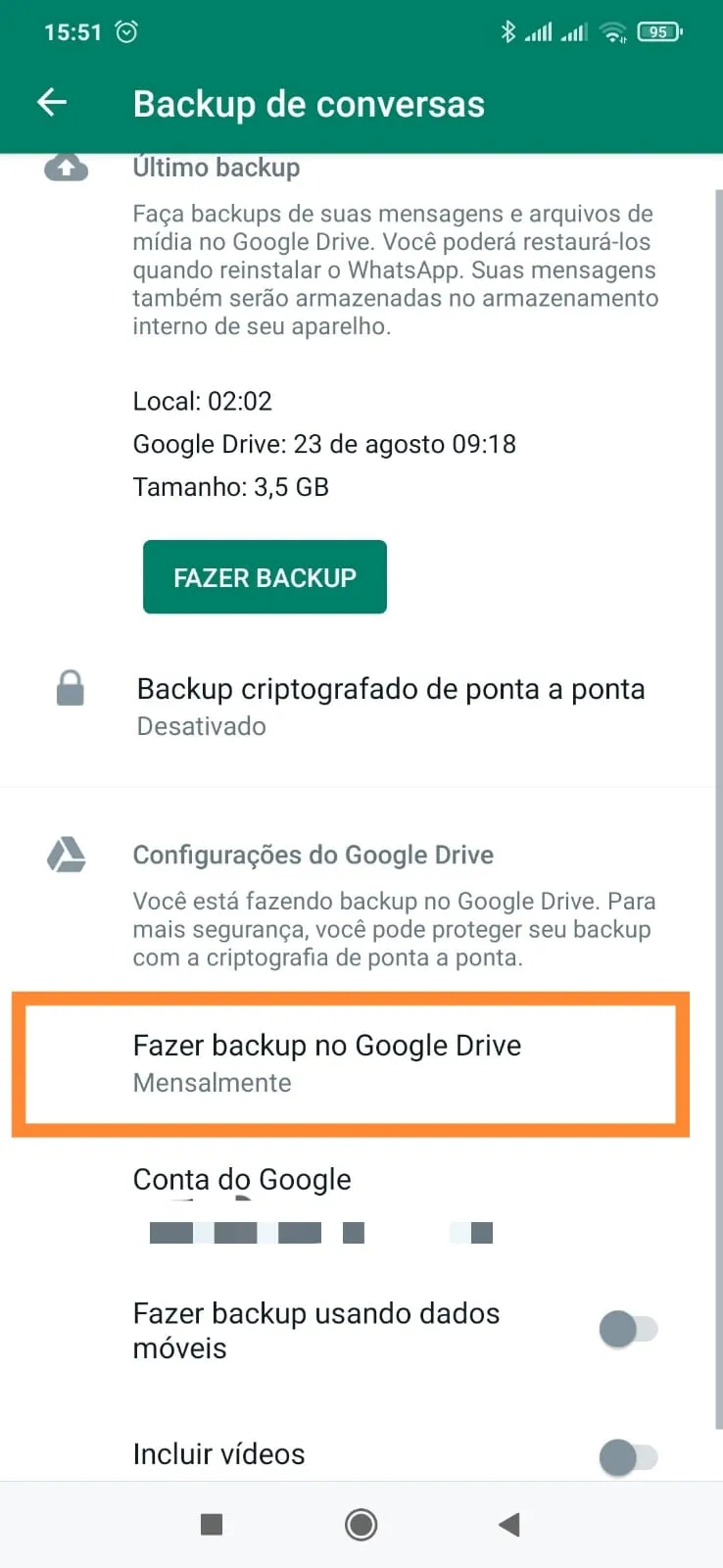Tap the Google Drive icon
The image size is (723, 1568).
pos(67,855)
